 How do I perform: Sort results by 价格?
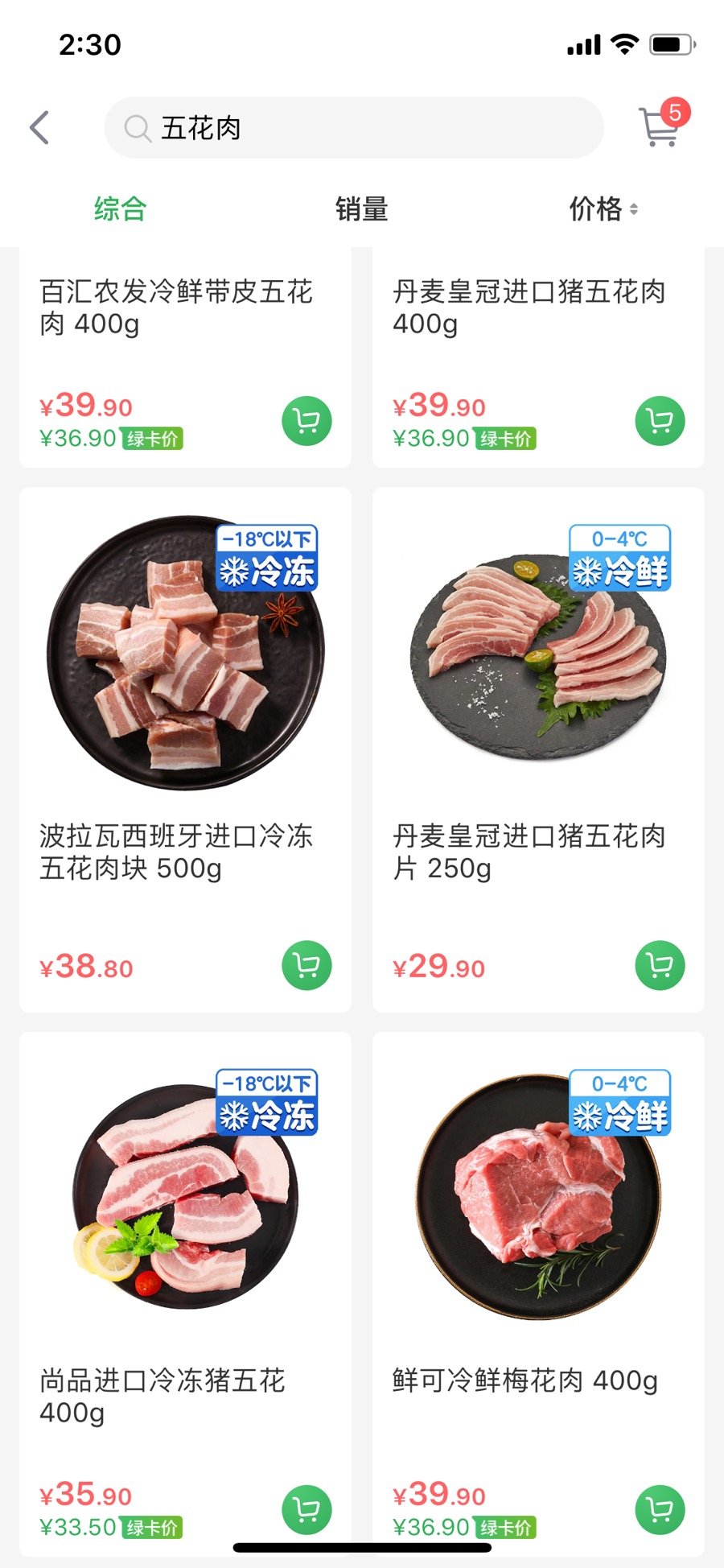[603, 209]
